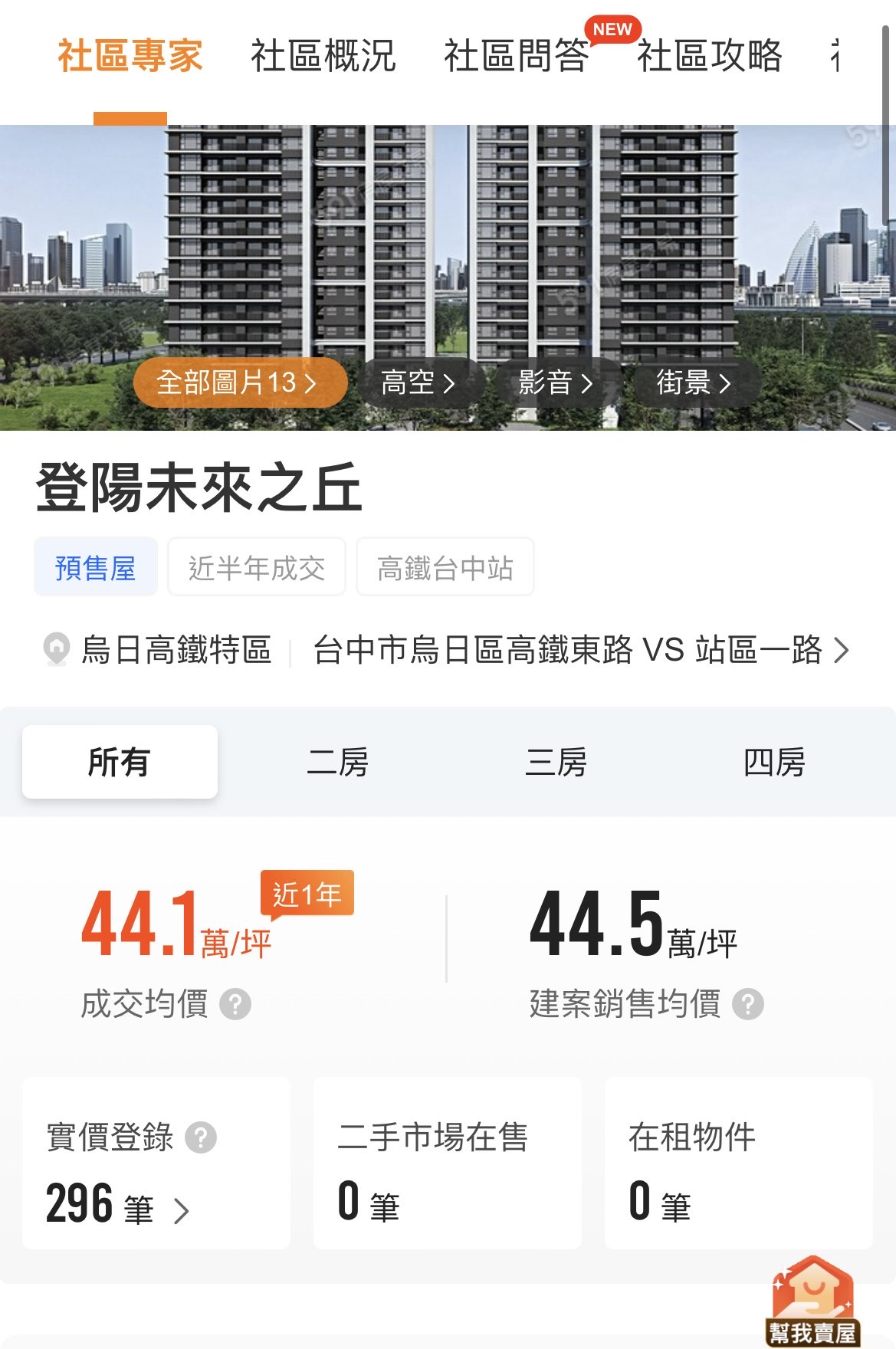896x1349 pixels.
Task: Tap the 近半年成交 tag
Action: pyautogui.click(x=257, y=568)
